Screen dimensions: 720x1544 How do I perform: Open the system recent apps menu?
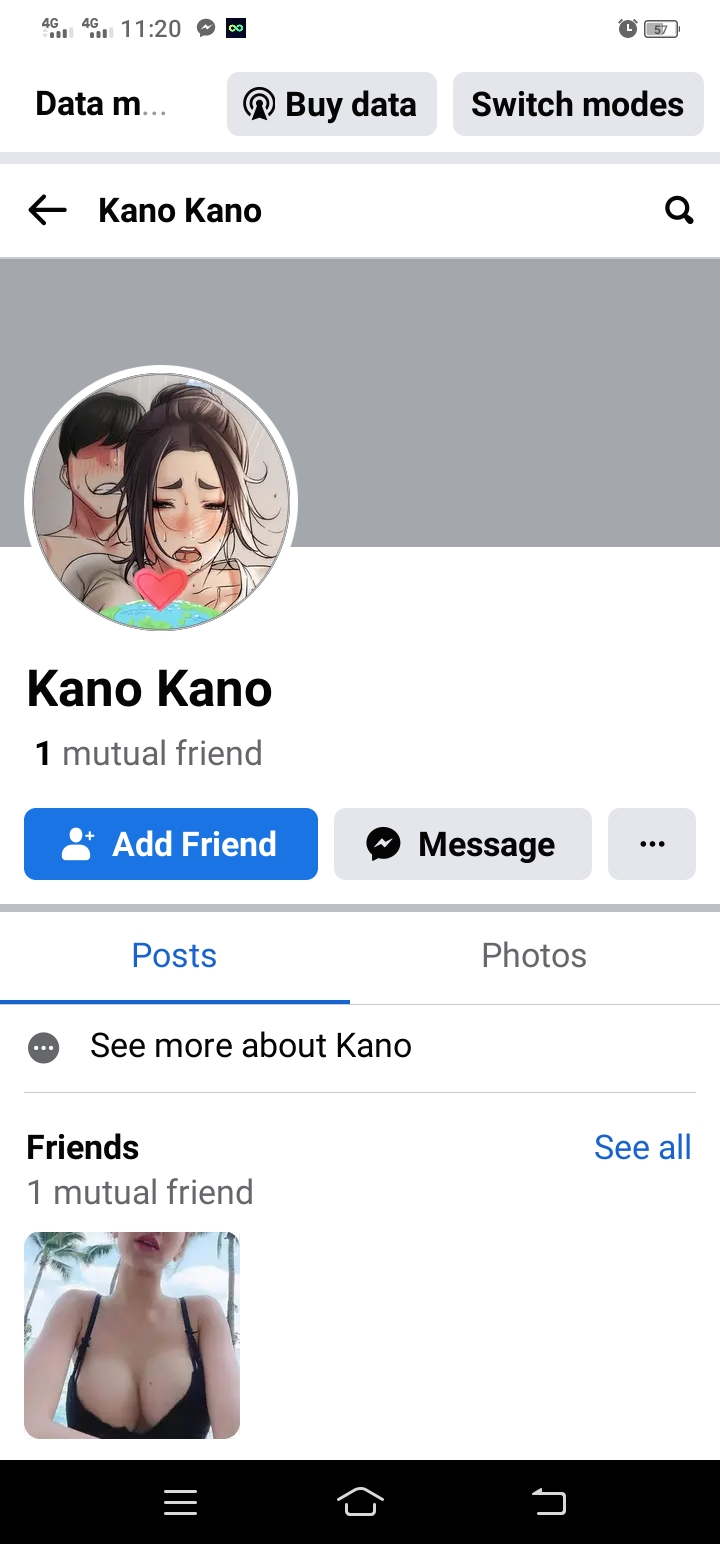pyautogui.click(x=180, y=1502)
